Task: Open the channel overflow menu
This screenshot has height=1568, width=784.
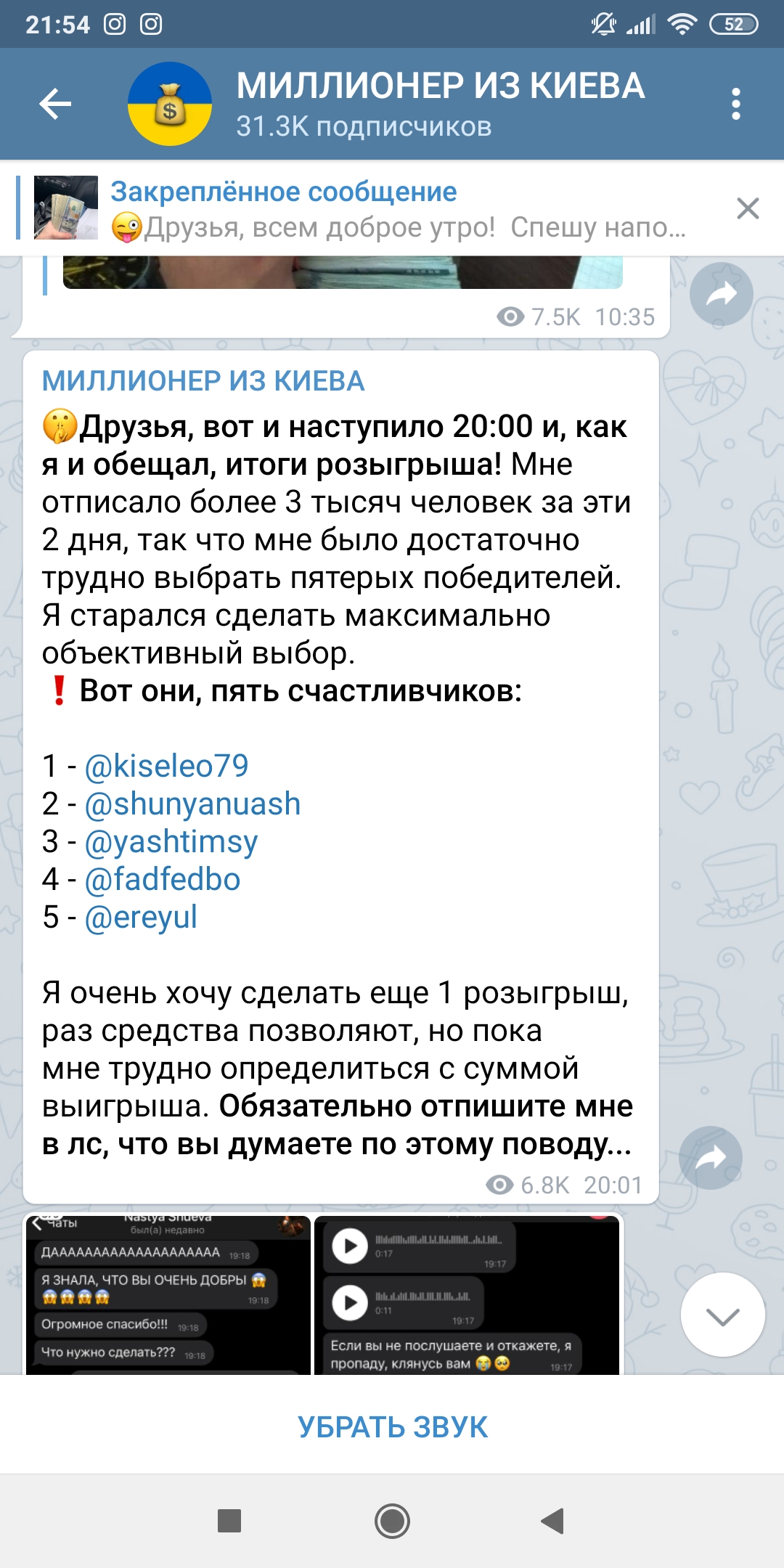Action: (736, 104)
